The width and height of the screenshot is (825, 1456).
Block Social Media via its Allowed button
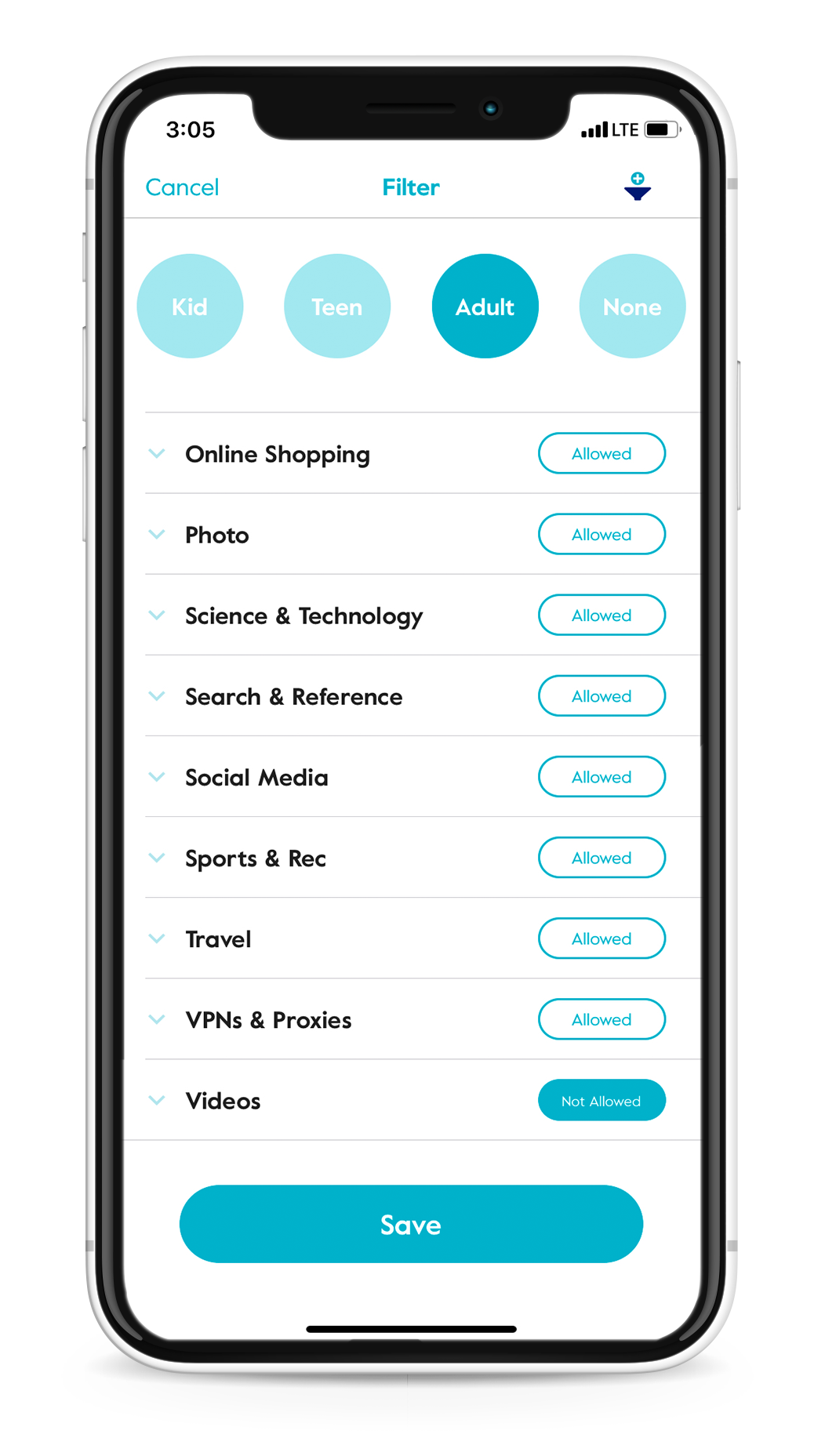click(601, 776)
